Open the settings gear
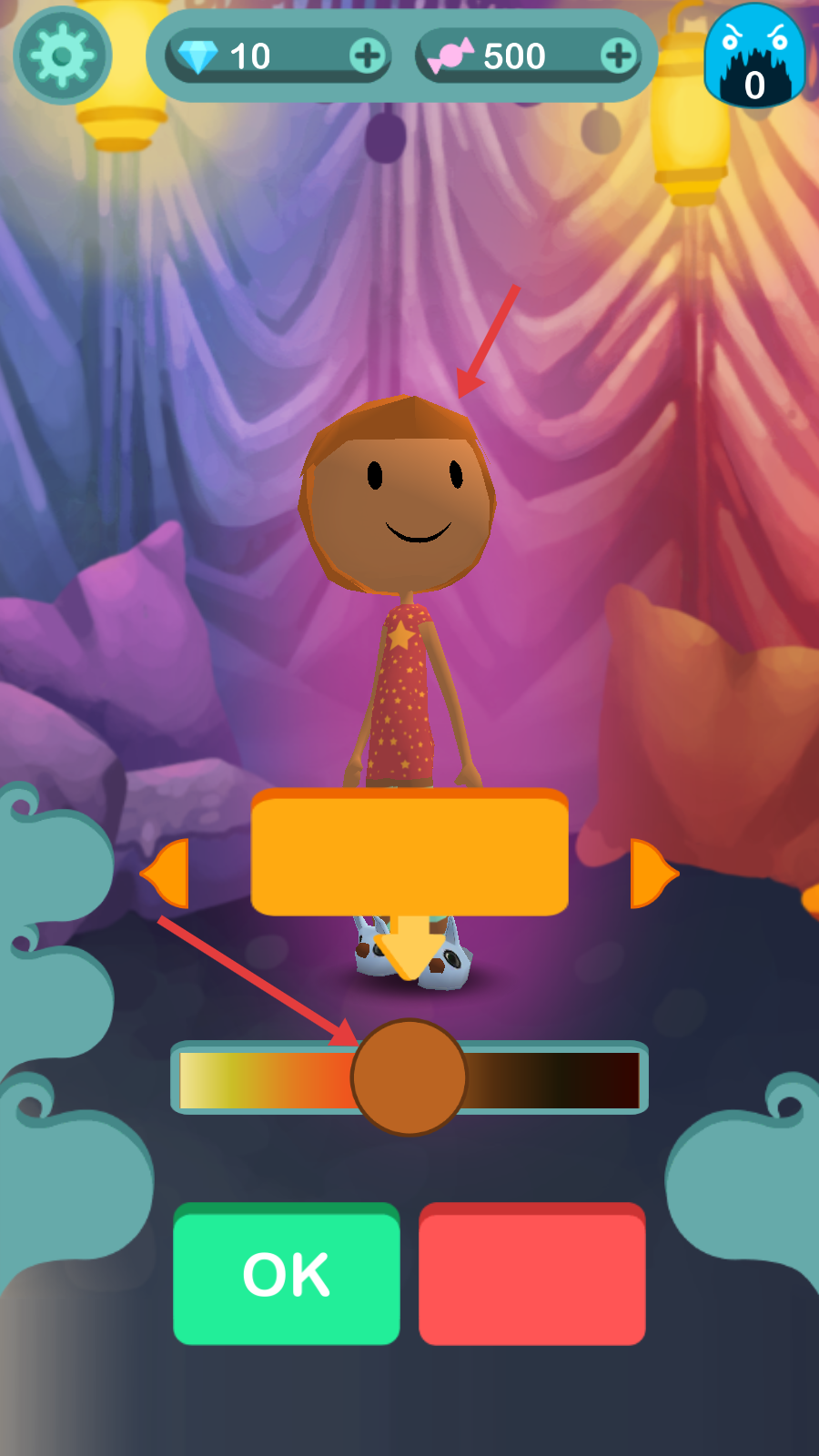Screen dimensions: 819x1456 coord(62,56)
